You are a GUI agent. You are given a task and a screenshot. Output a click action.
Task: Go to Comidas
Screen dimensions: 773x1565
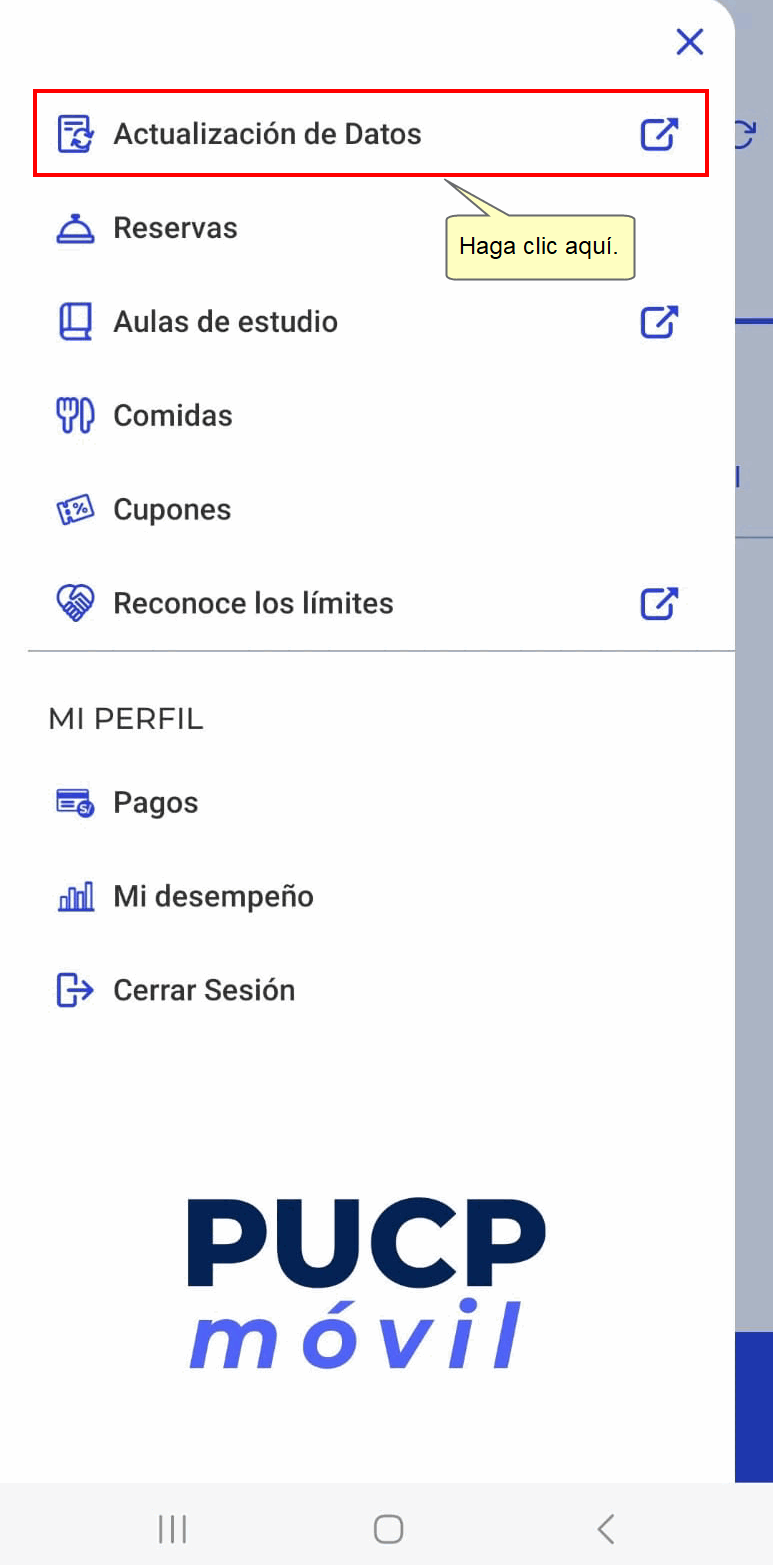click(x=371, y=416)
